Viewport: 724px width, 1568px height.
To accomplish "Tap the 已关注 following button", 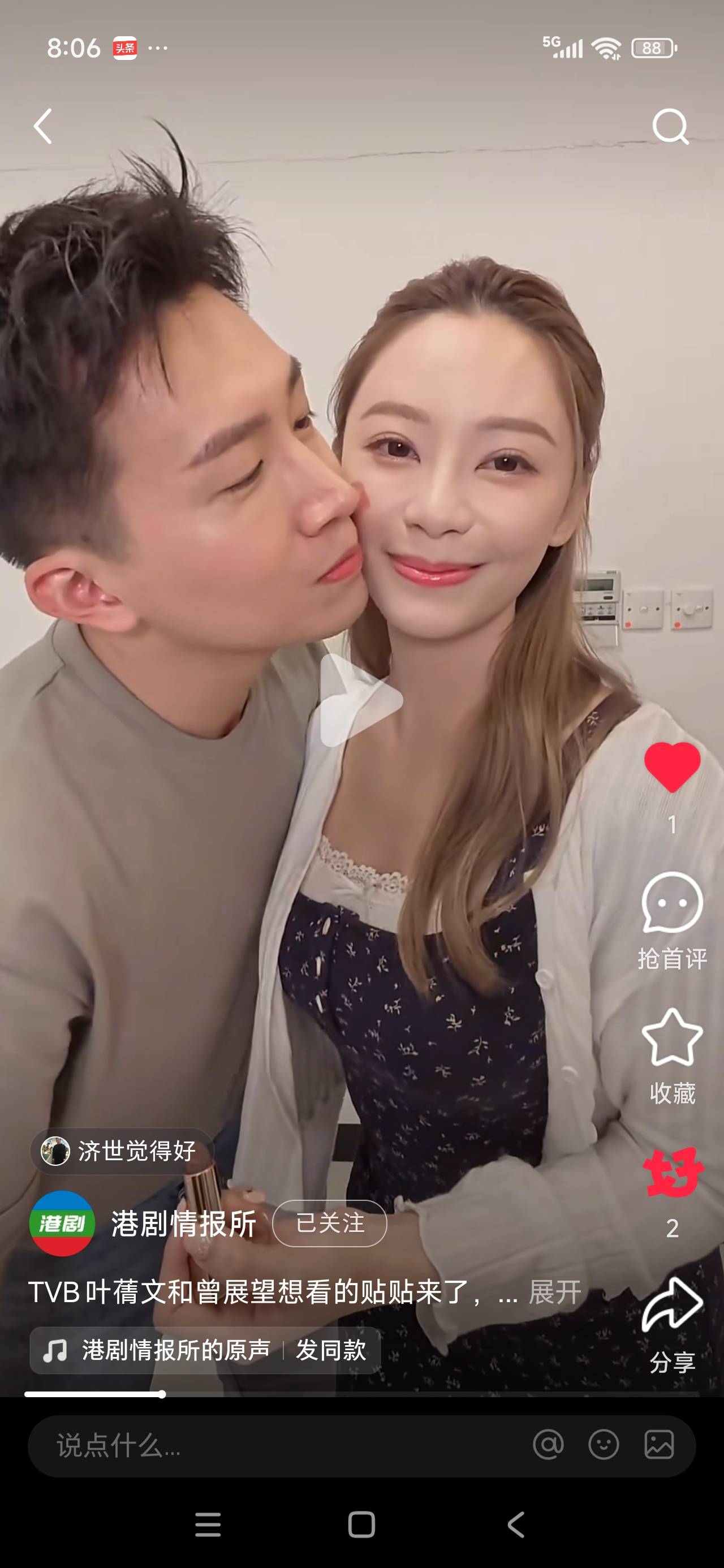I will click(x=329, y=1224).
